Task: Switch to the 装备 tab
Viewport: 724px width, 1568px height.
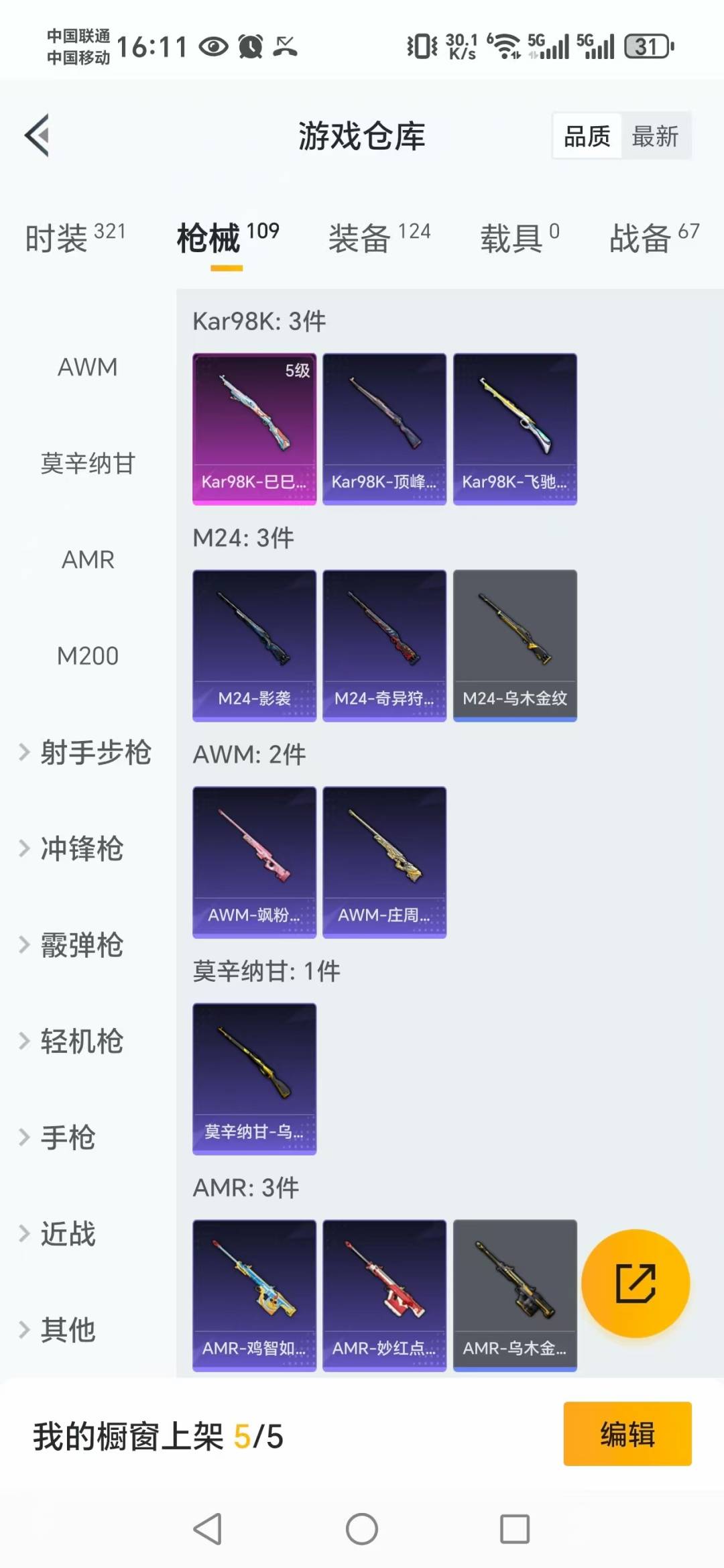Action: click(379, 238)
